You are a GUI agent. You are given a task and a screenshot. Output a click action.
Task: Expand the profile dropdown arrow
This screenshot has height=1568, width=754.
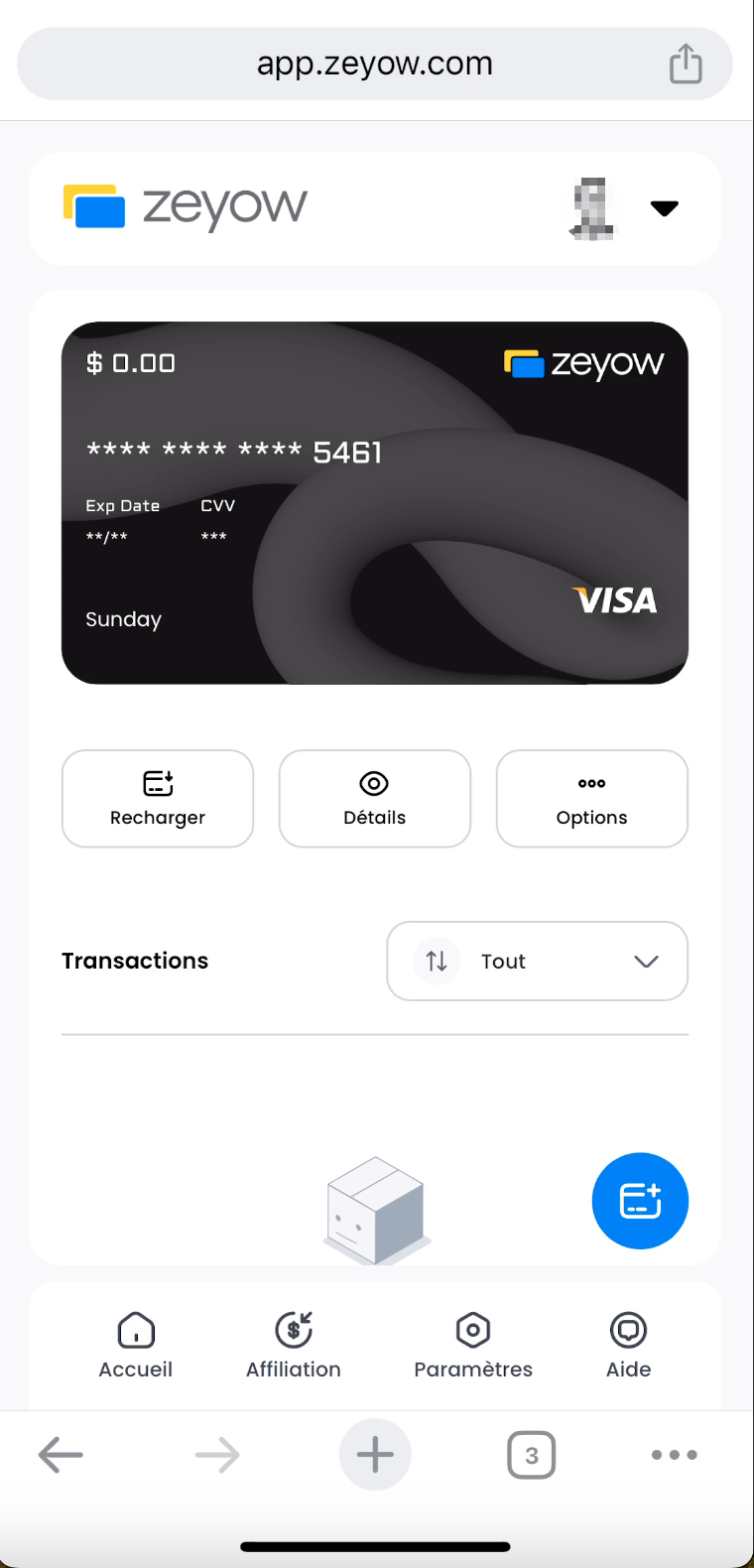(664, 208)
